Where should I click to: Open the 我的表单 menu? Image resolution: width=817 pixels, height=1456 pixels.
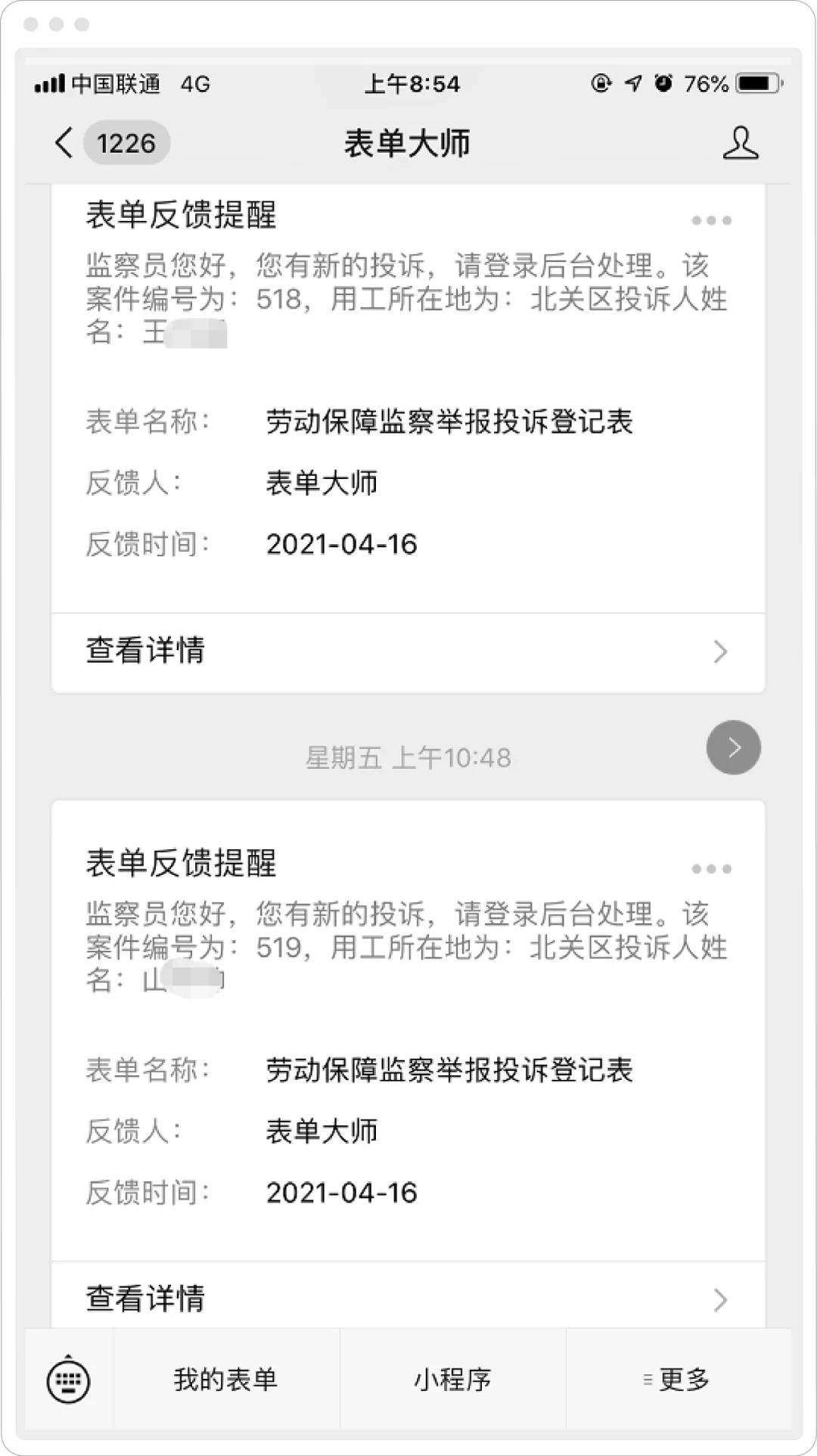point(225,1380)
